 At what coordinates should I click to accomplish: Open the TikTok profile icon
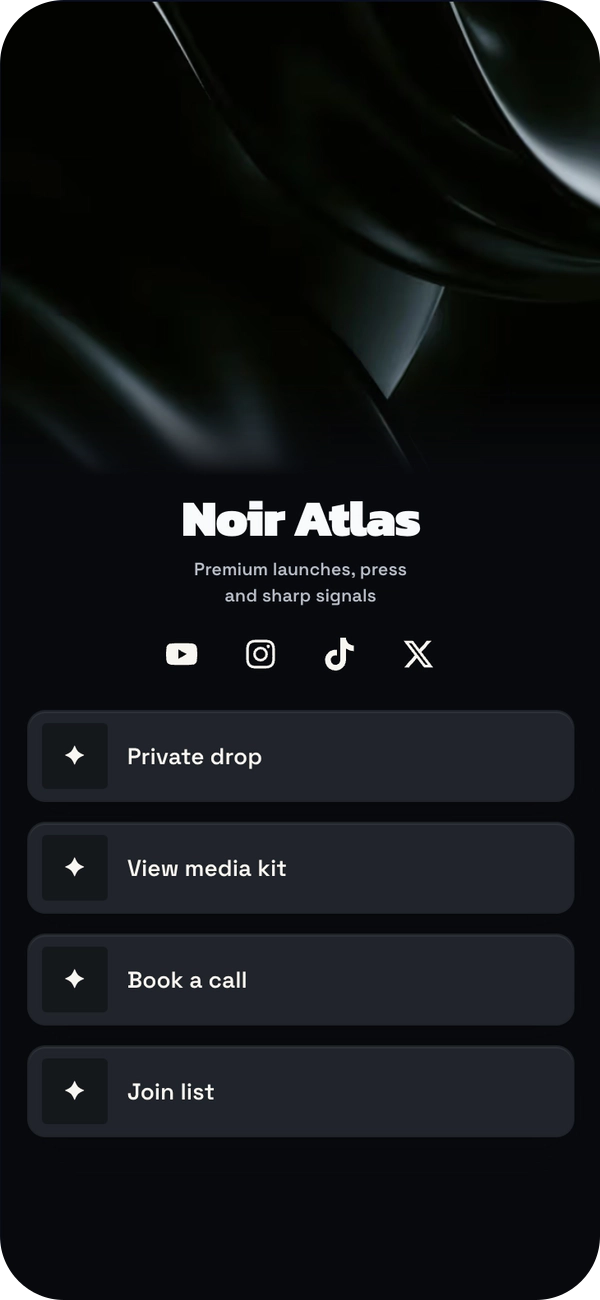[339, 654]
